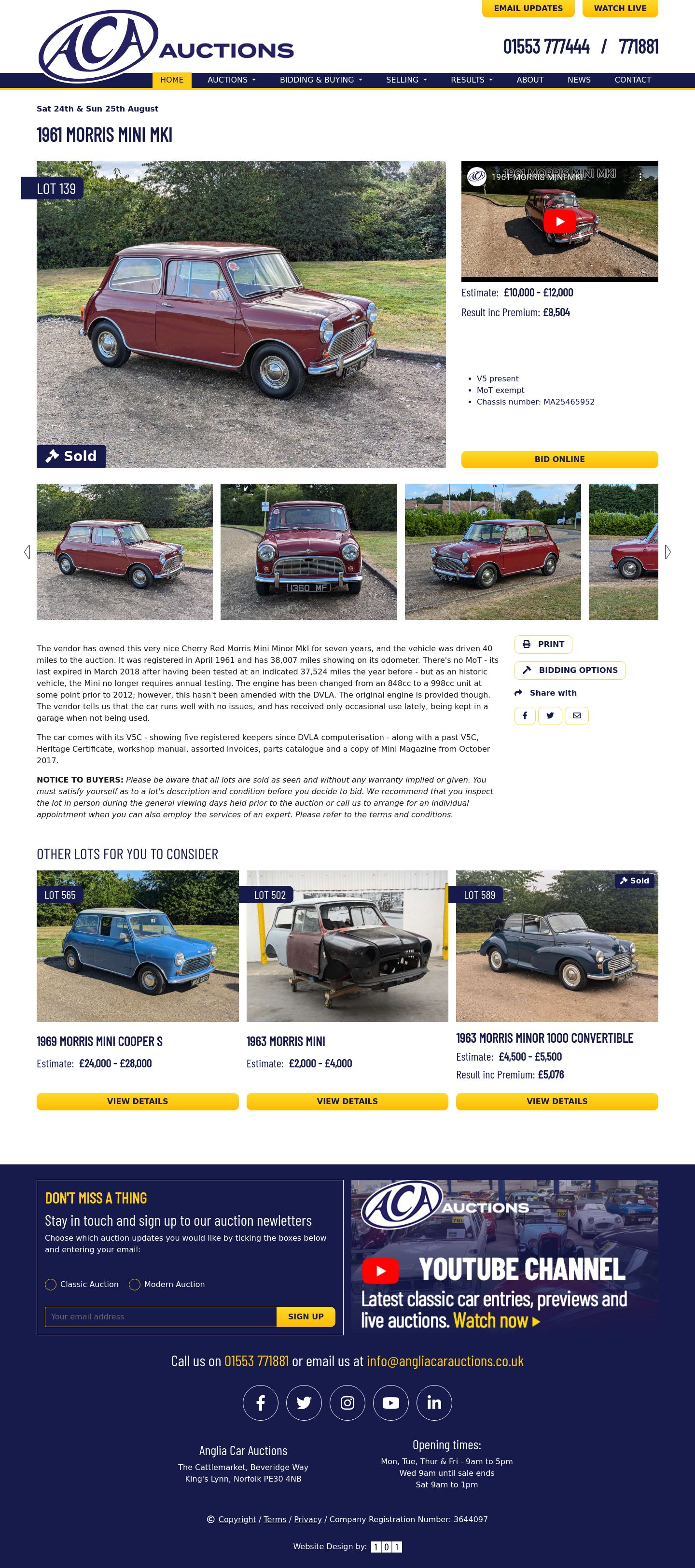Share this lot by email

click(576, 716)
